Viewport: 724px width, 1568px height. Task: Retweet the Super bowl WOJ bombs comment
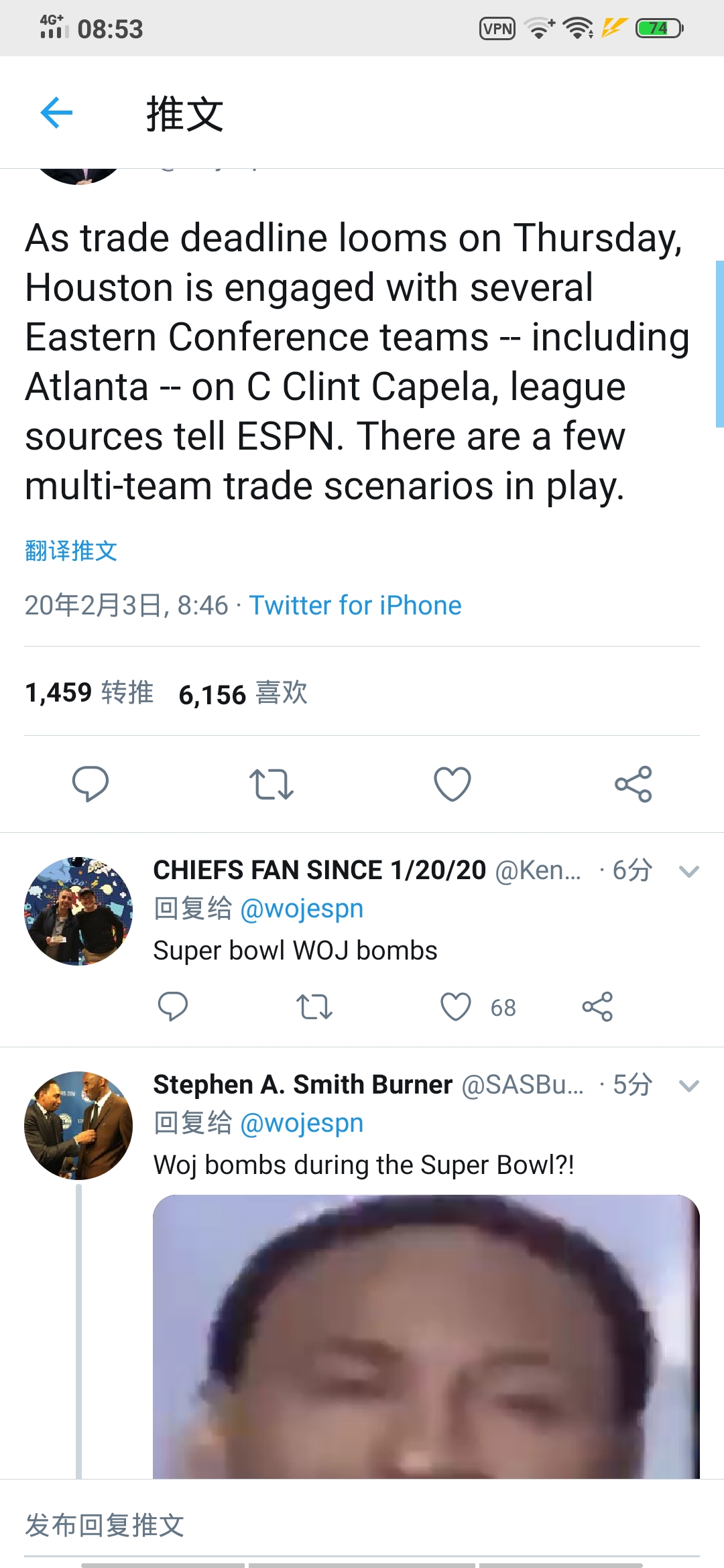(314, 1006)
